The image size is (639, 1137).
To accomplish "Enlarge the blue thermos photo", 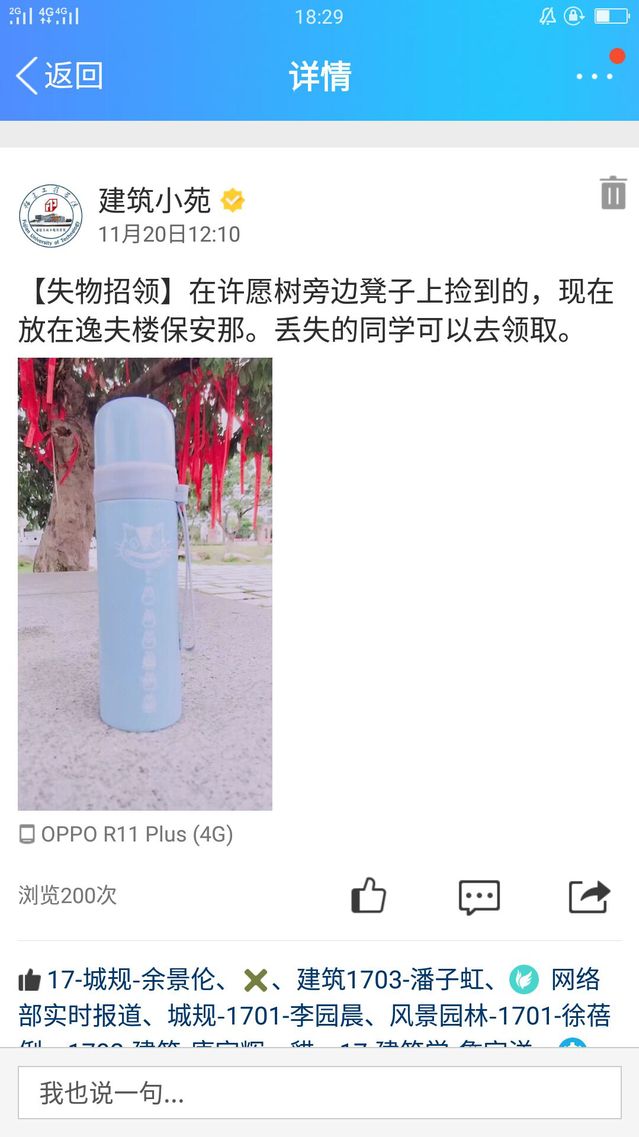I will [145, 583].
